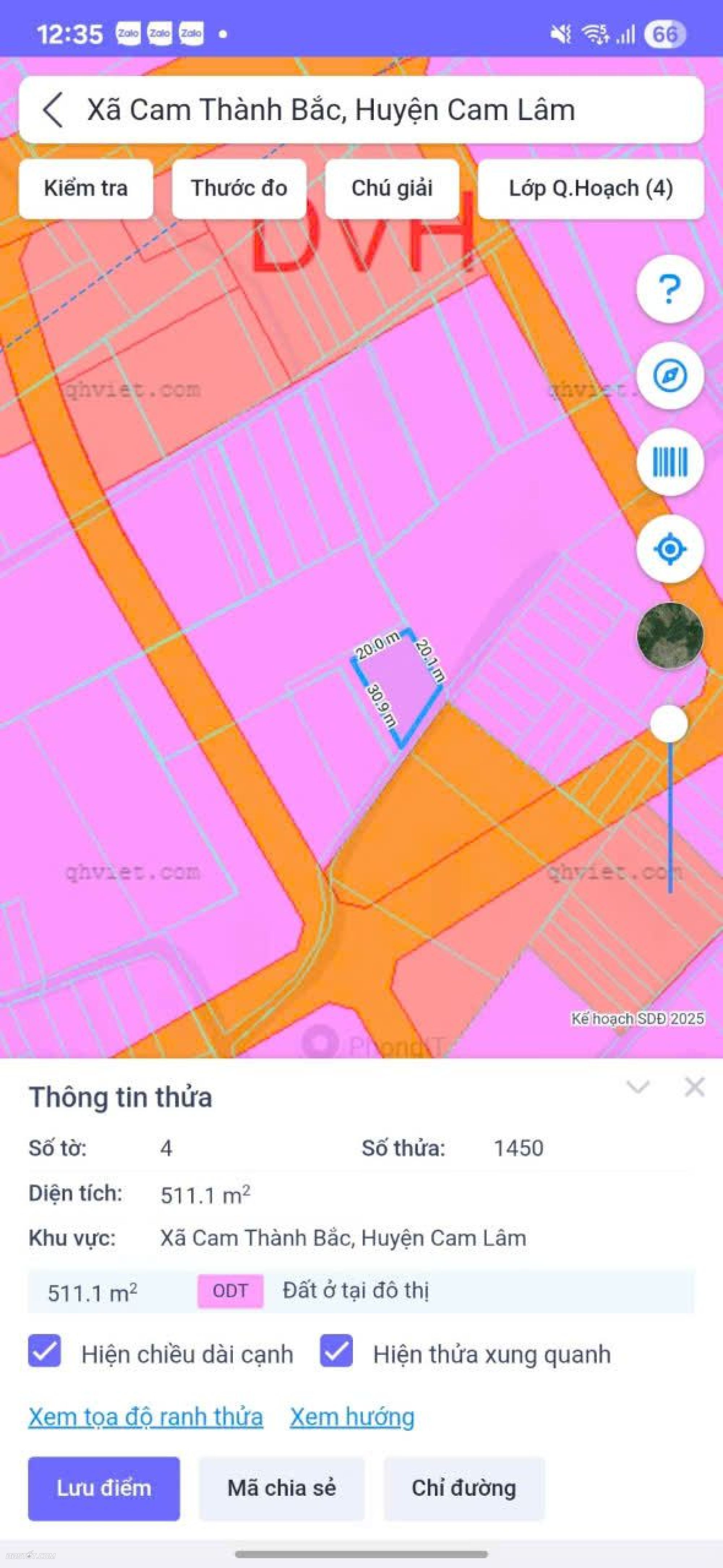
Task: Open the barcode scanner button
Action: [669, 462]
